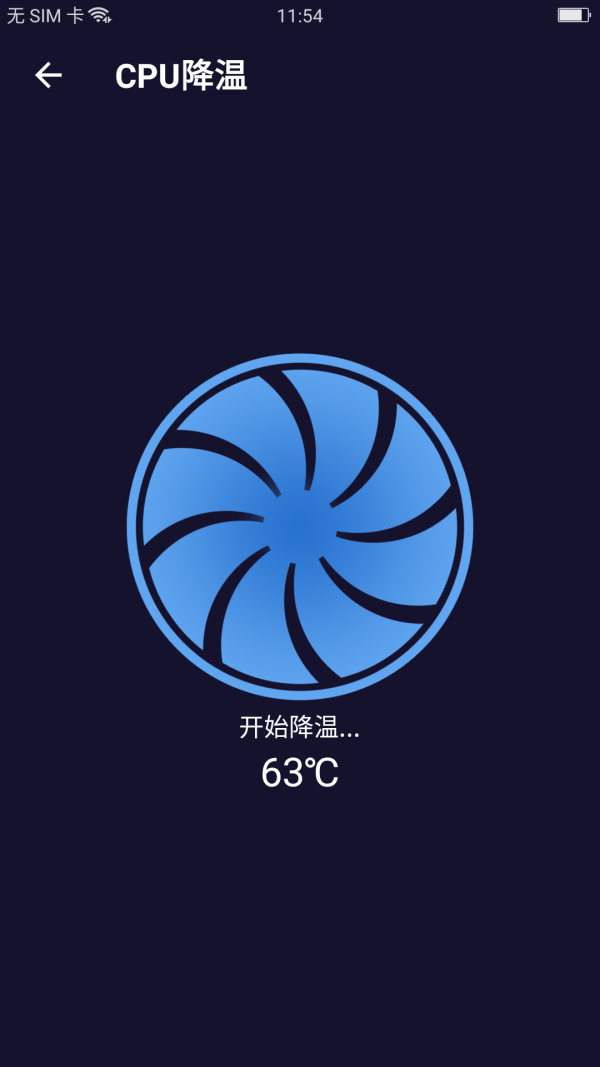Screen dimensions: 600x1067
Task: Go back from CPU降温 screen
Action: (48, 75)
